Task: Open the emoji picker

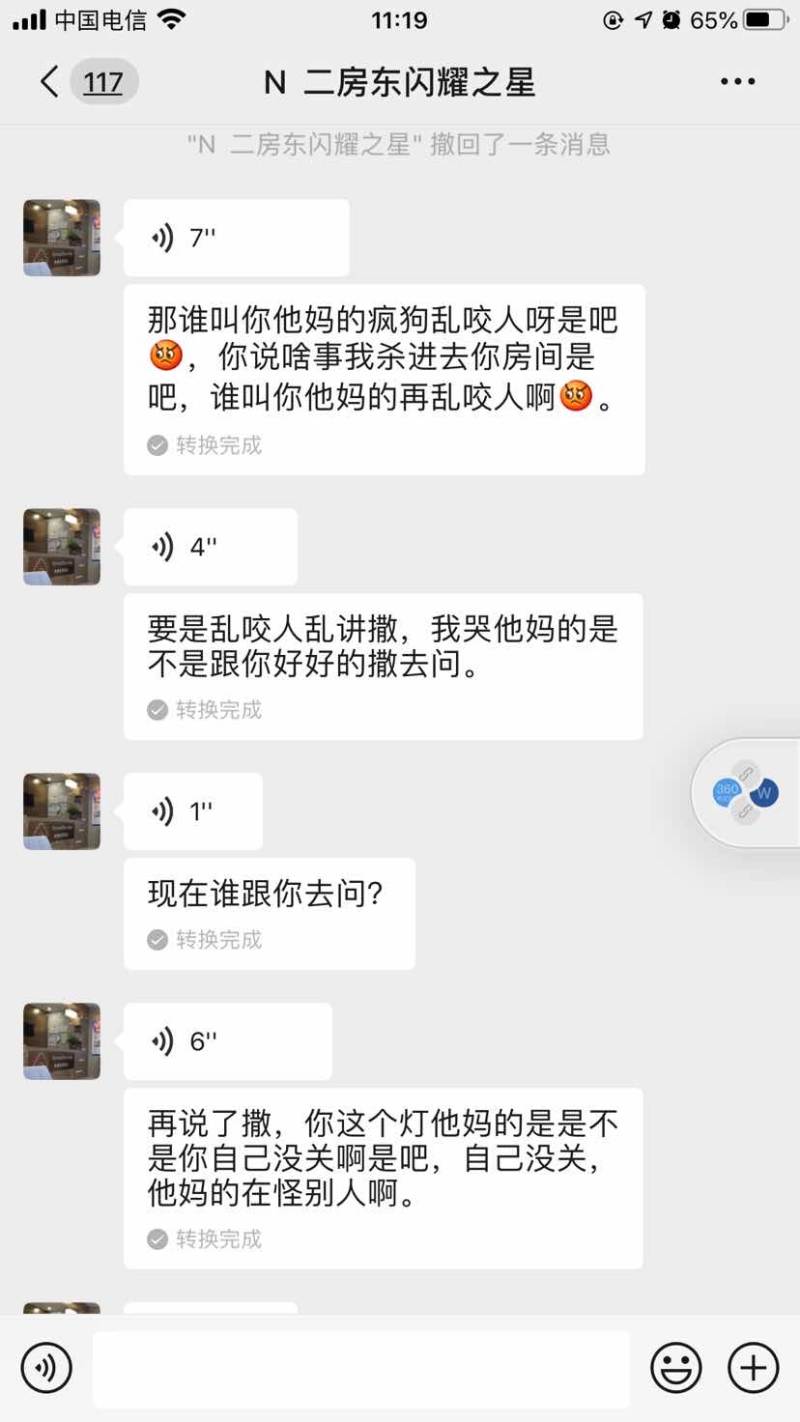Action: [x=676, y=1367]
